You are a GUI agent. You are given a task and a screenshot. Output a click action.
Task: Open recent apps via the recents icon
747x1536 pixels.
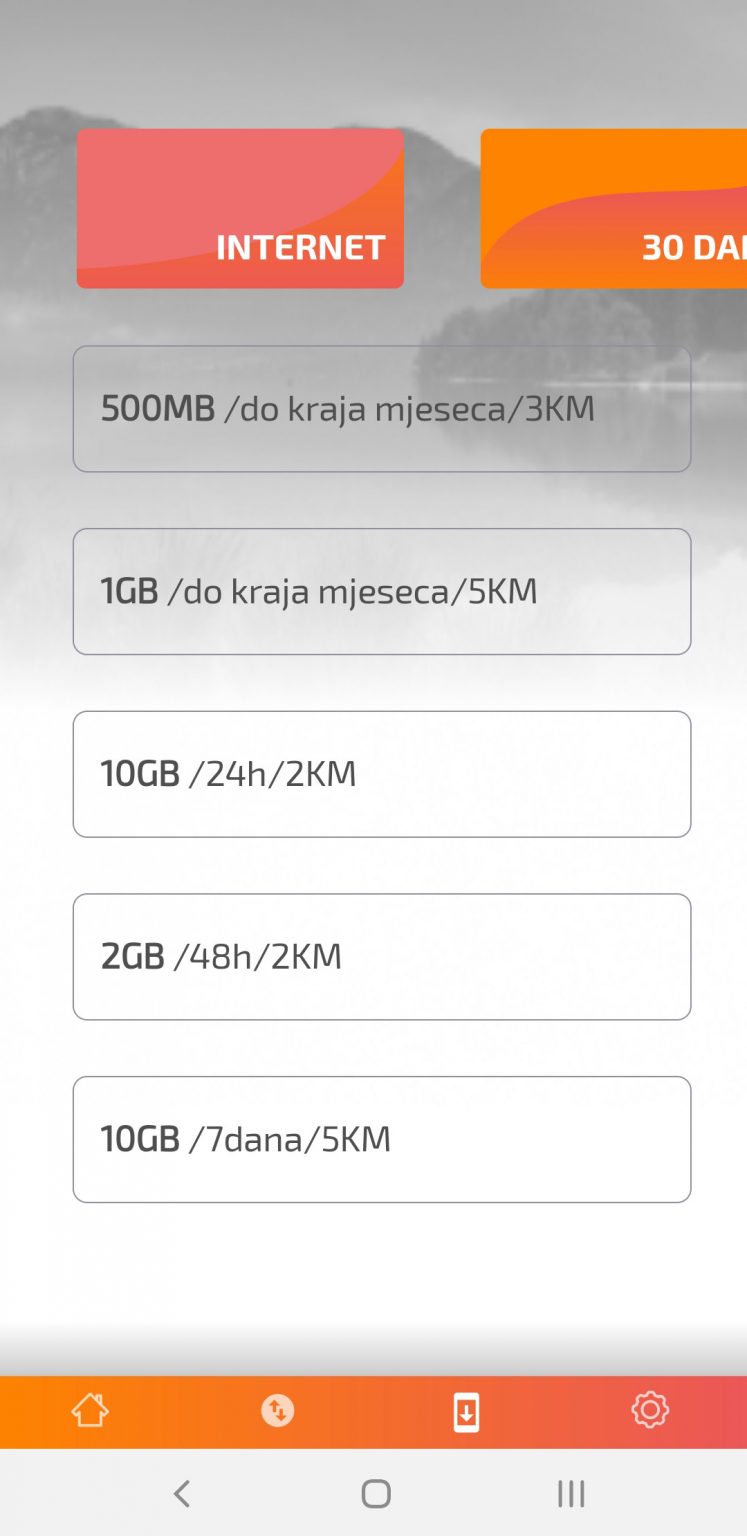point(569,1494)
